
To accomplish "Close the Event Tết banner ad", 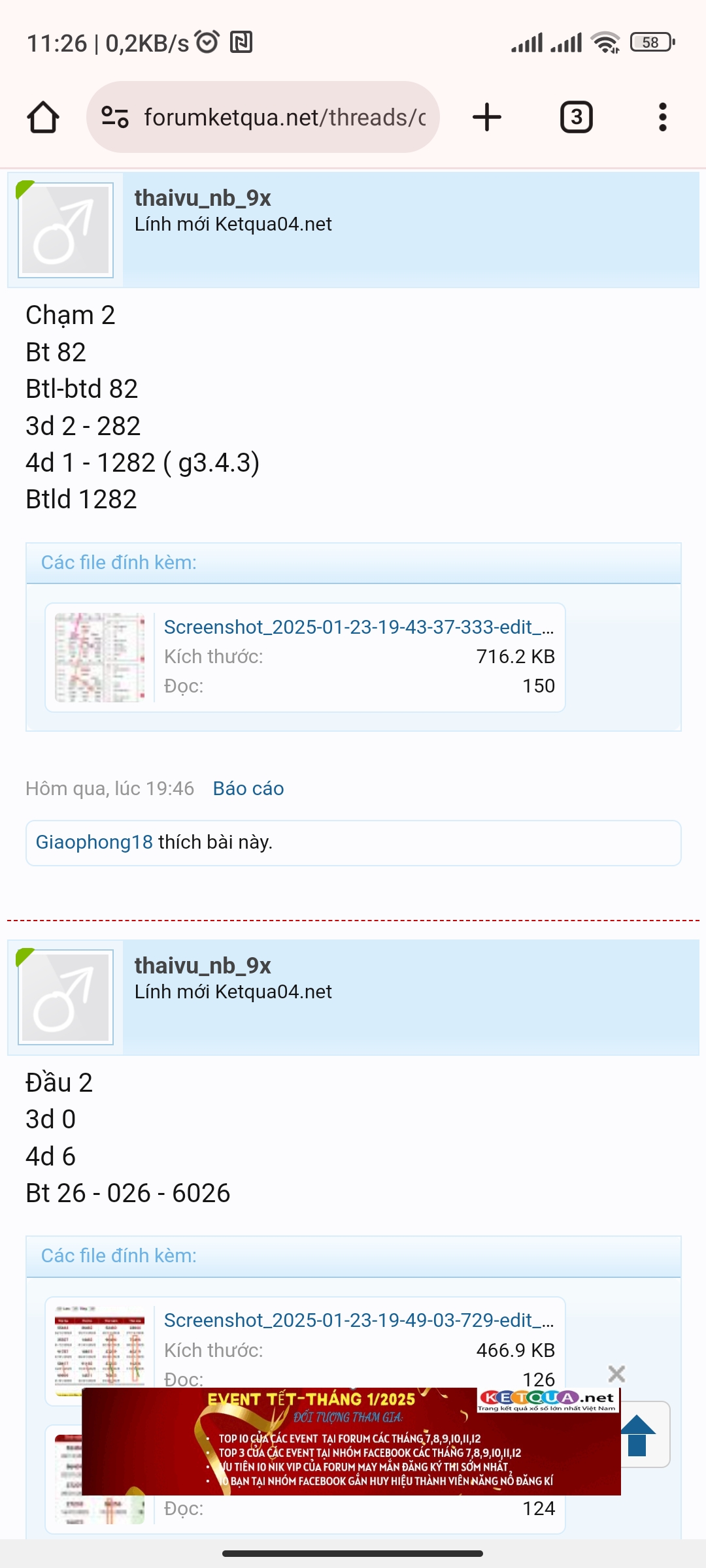I will [x=616, y=1374].
